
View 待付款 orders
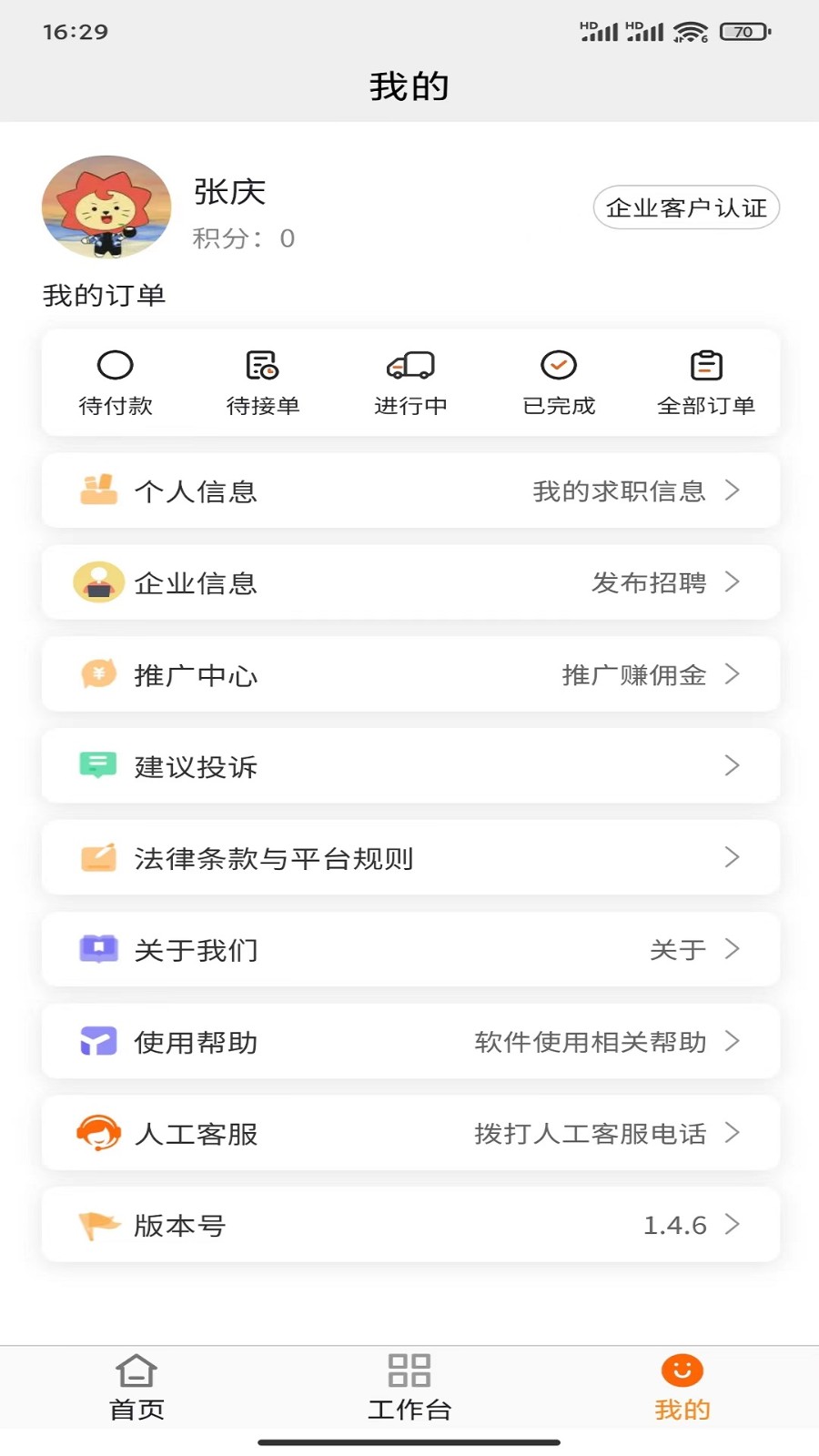(116, 383)
